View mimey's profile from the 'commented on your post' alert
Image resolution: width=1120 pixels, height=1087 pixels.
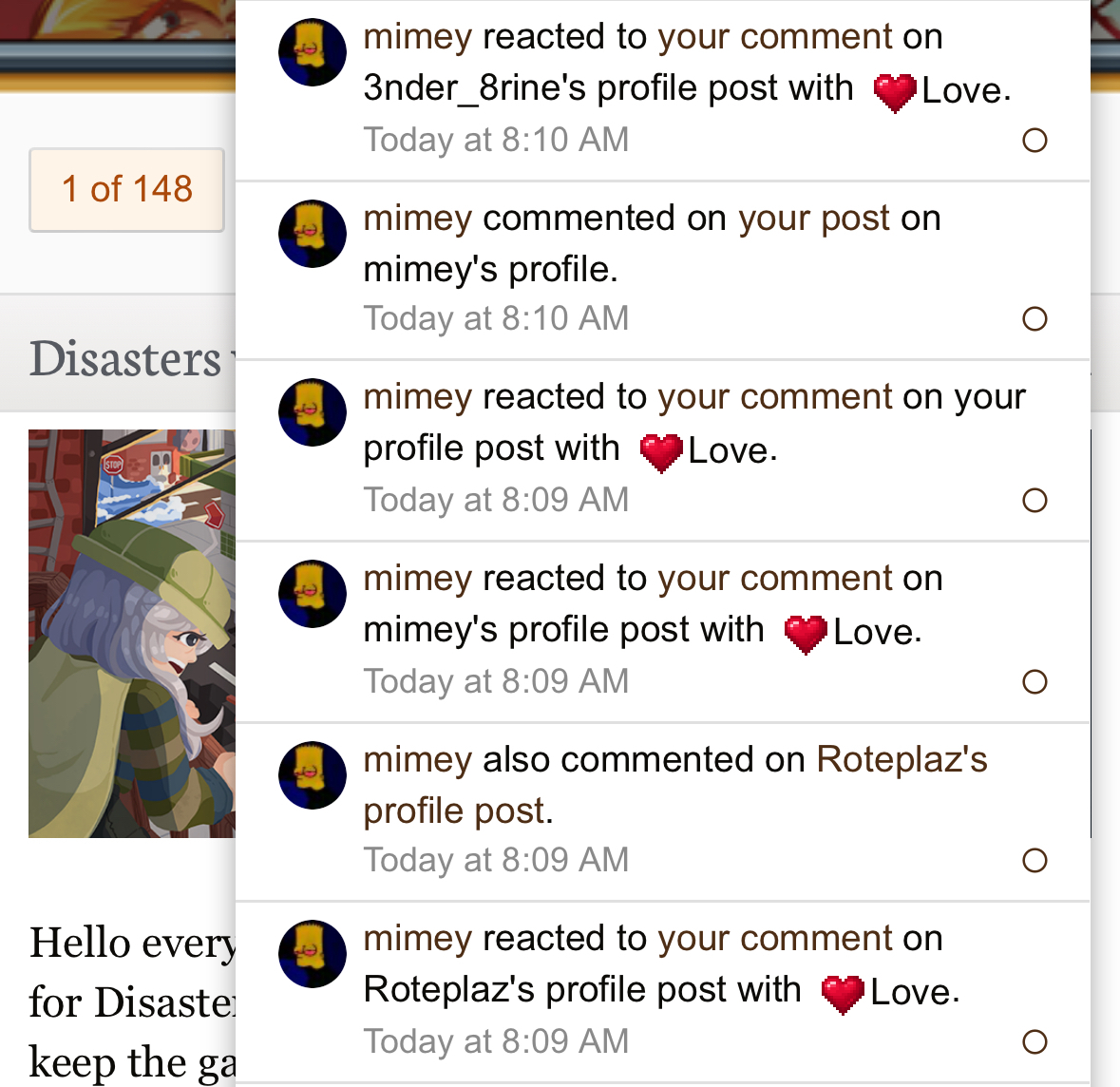tap(417, 219)
